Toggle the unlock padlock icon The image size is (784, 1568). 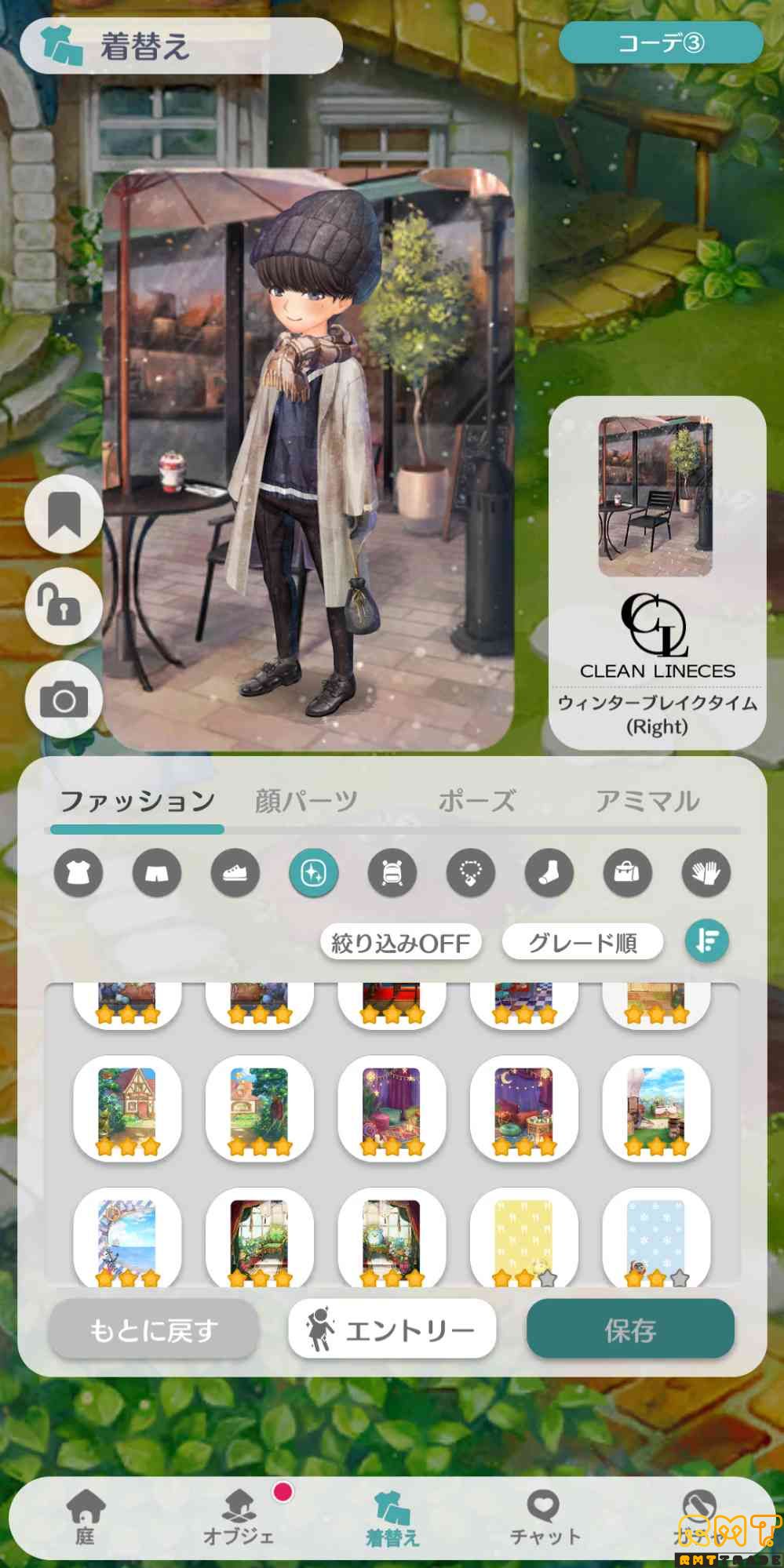click(x=64, y=606)
